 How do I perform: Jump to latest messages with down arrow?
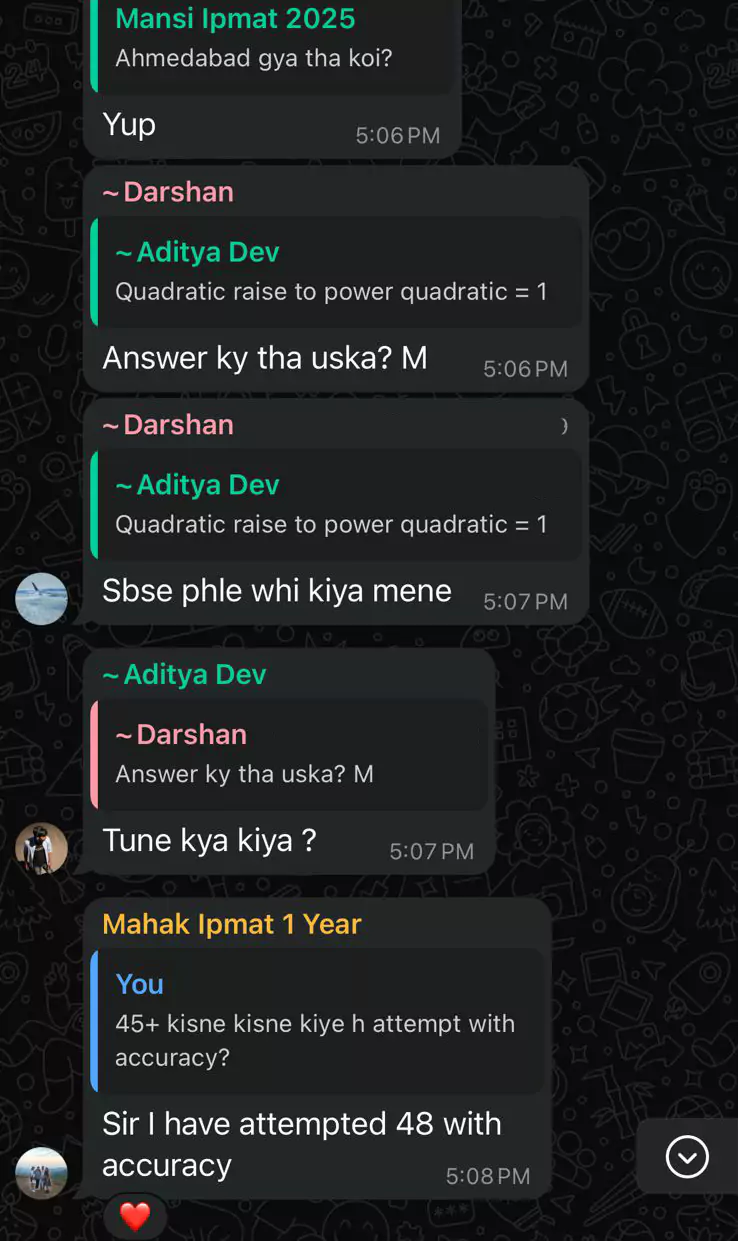click(687, 1157)
